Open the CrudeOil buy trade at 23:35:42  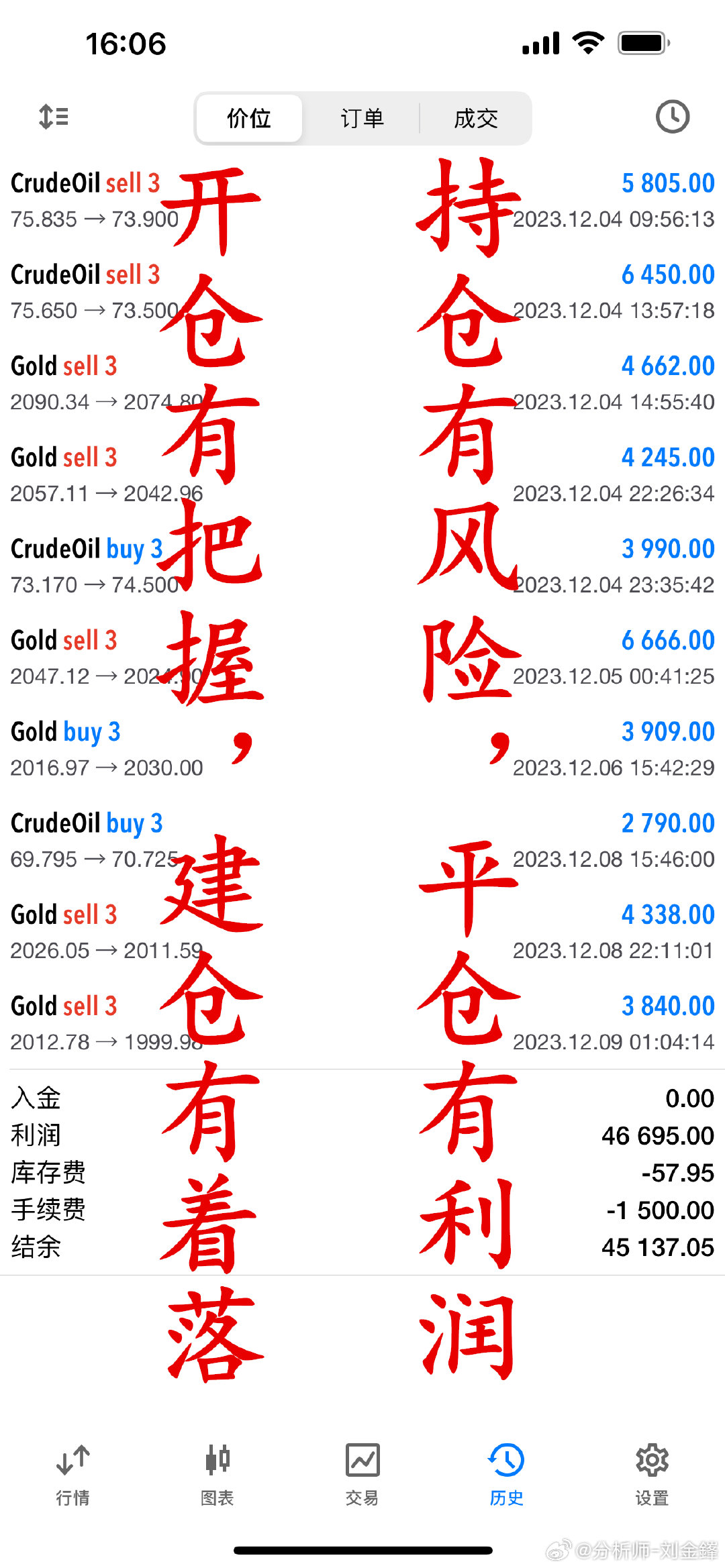[362, 566]
